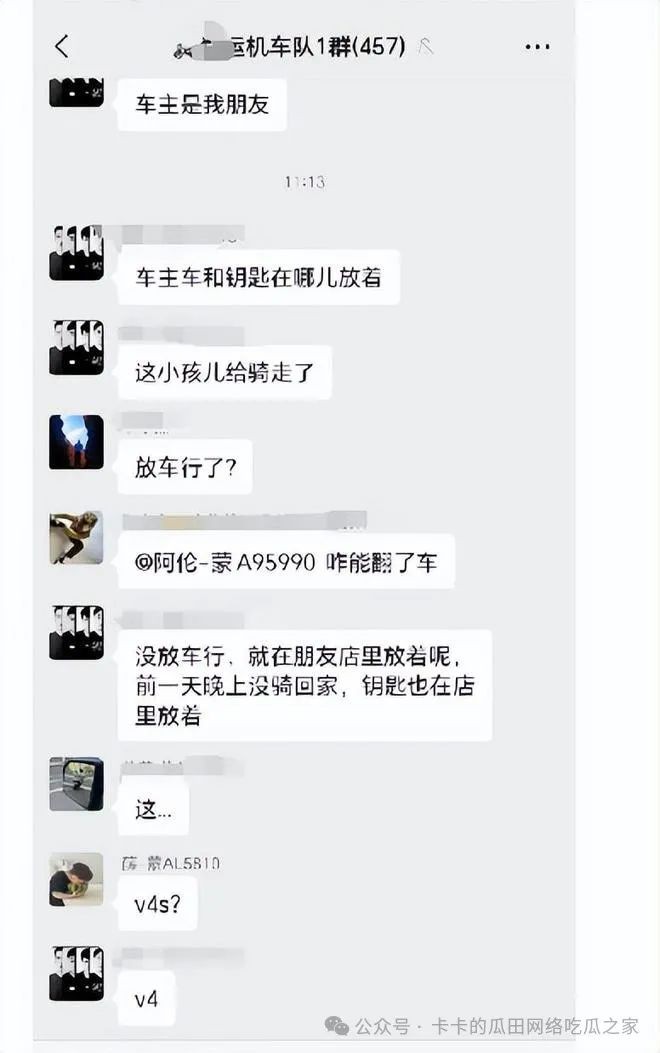Open avatar of sender mentioning @阿伦-蒙A95990

[77, 538]
